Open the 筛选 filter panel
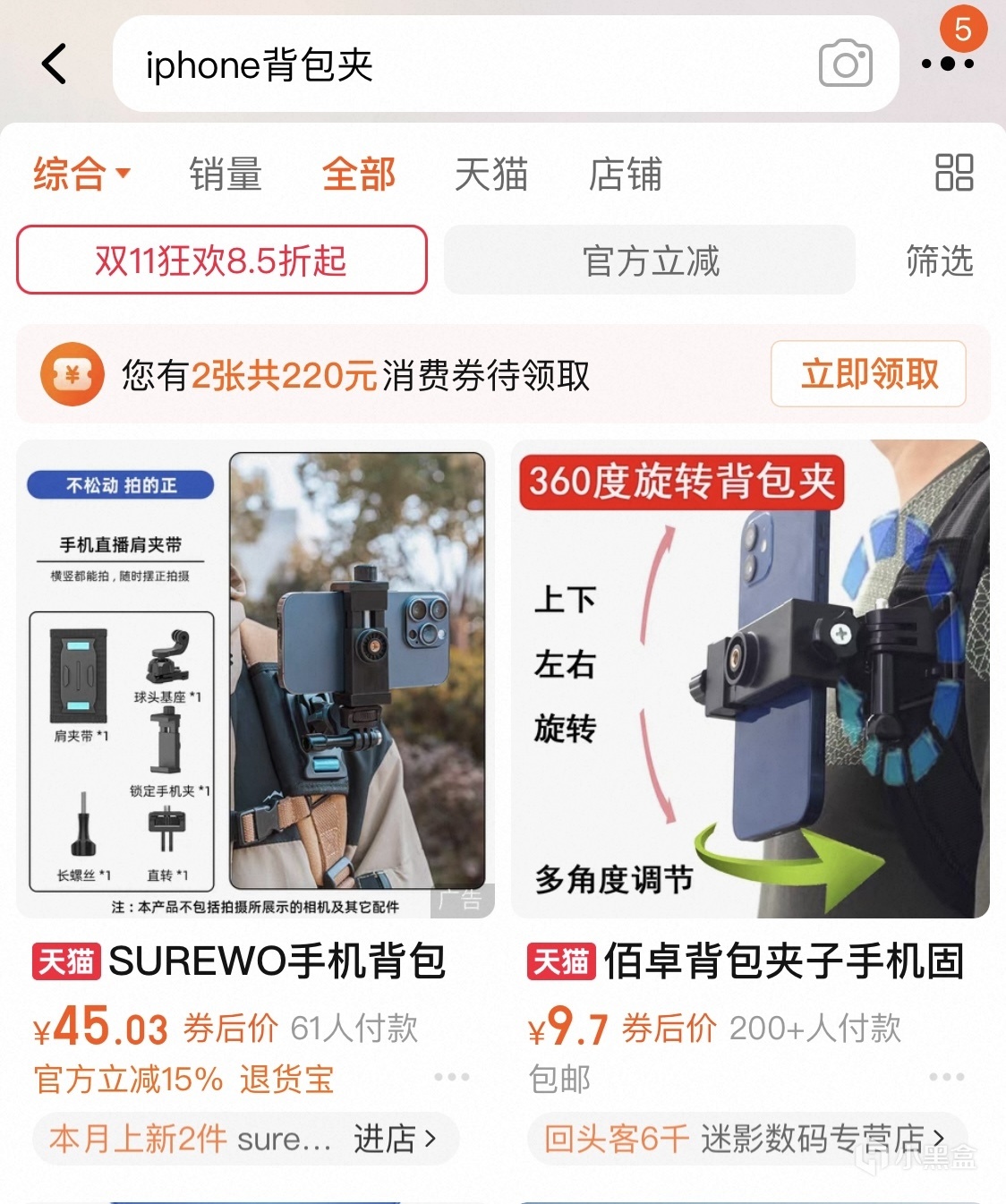The height and width of the screenshot is (1204, 1006). 939,260
